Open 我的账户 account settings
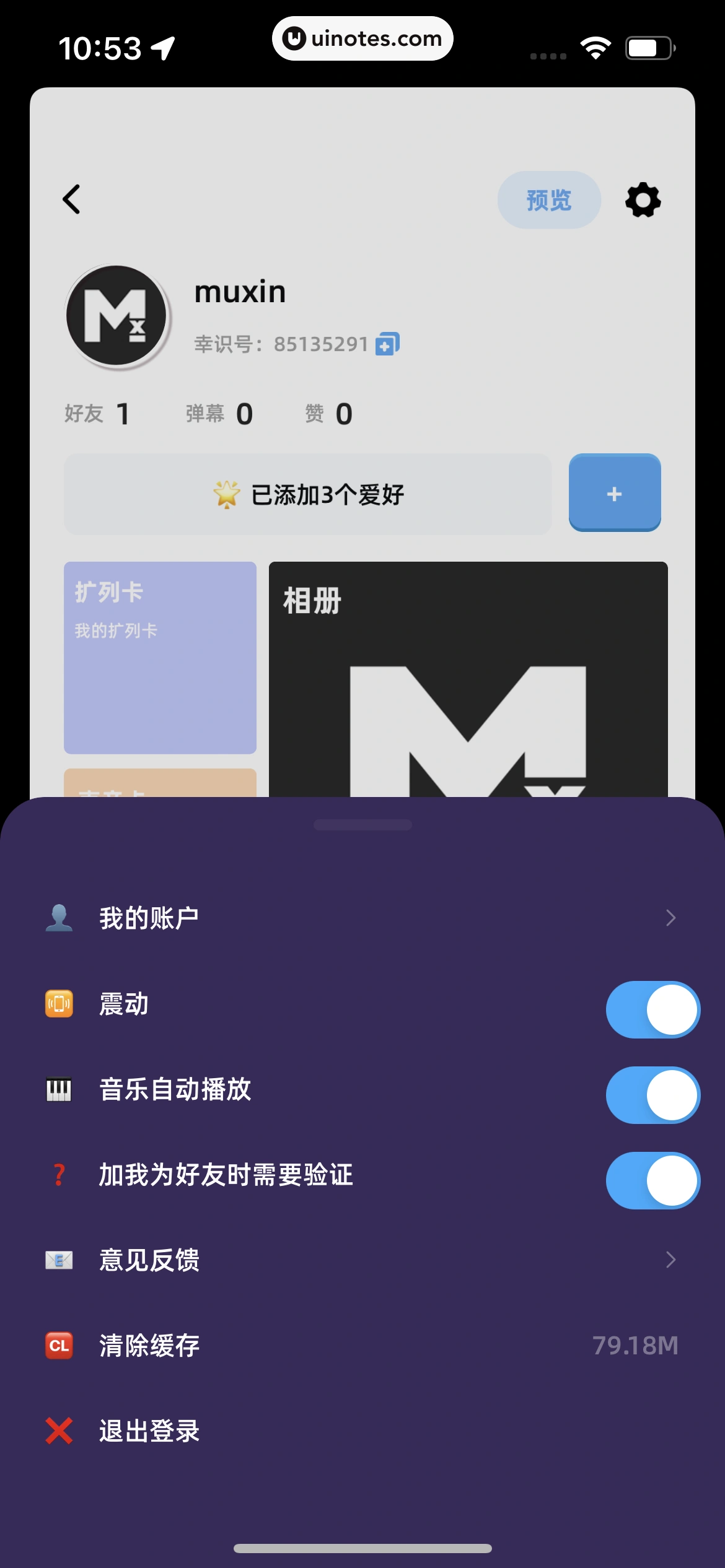This screenshot has height=1568, width=725. [x=362, y=918]
